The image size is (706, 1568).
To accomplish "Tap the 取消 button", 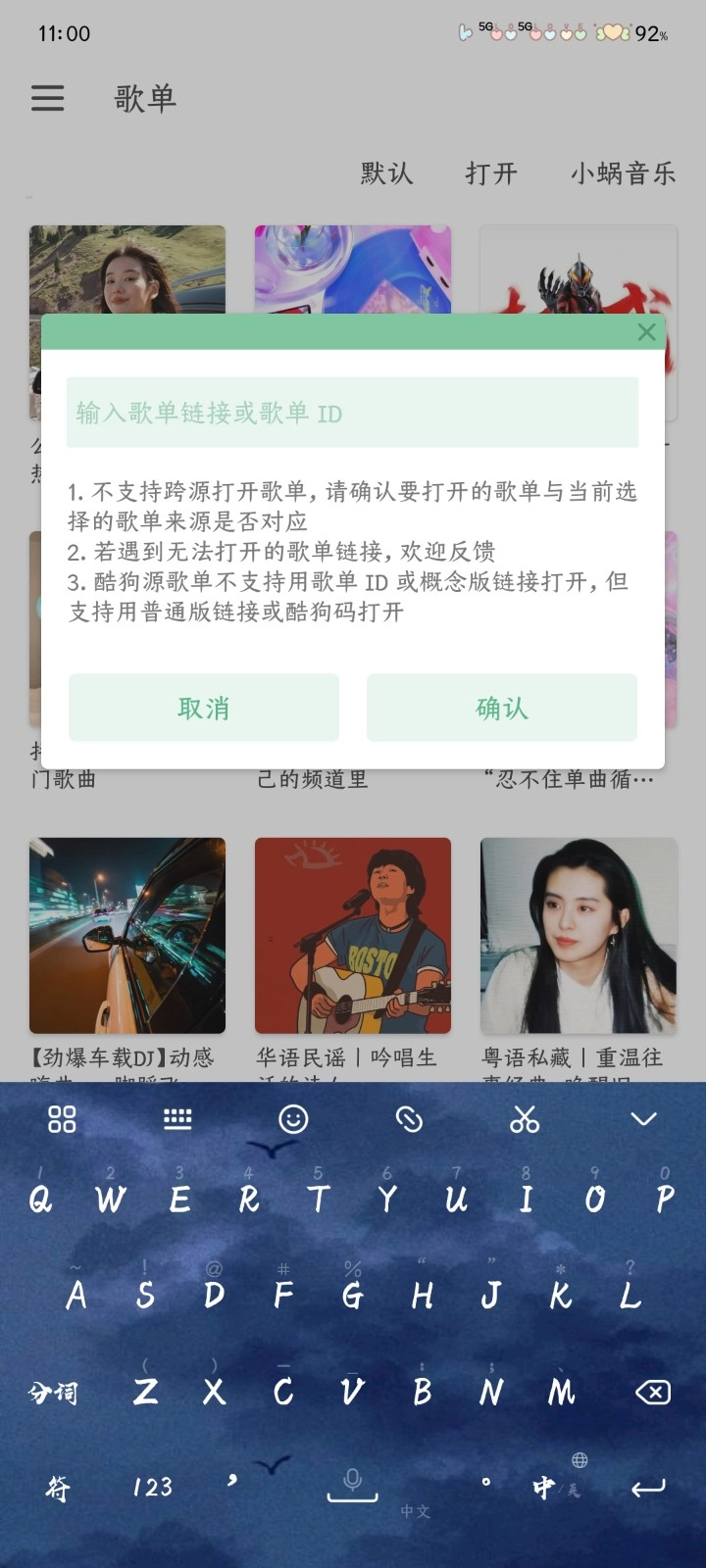I will point(204,708).
